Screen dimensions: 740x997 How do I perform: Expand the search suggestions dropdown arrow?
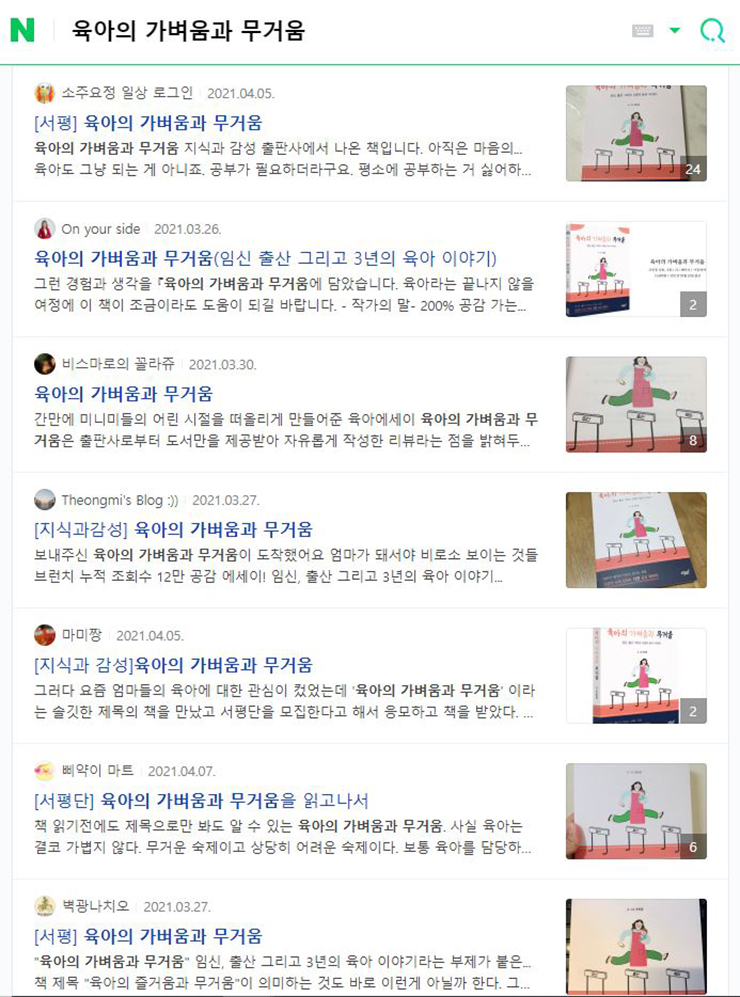[x=675, y=31]
